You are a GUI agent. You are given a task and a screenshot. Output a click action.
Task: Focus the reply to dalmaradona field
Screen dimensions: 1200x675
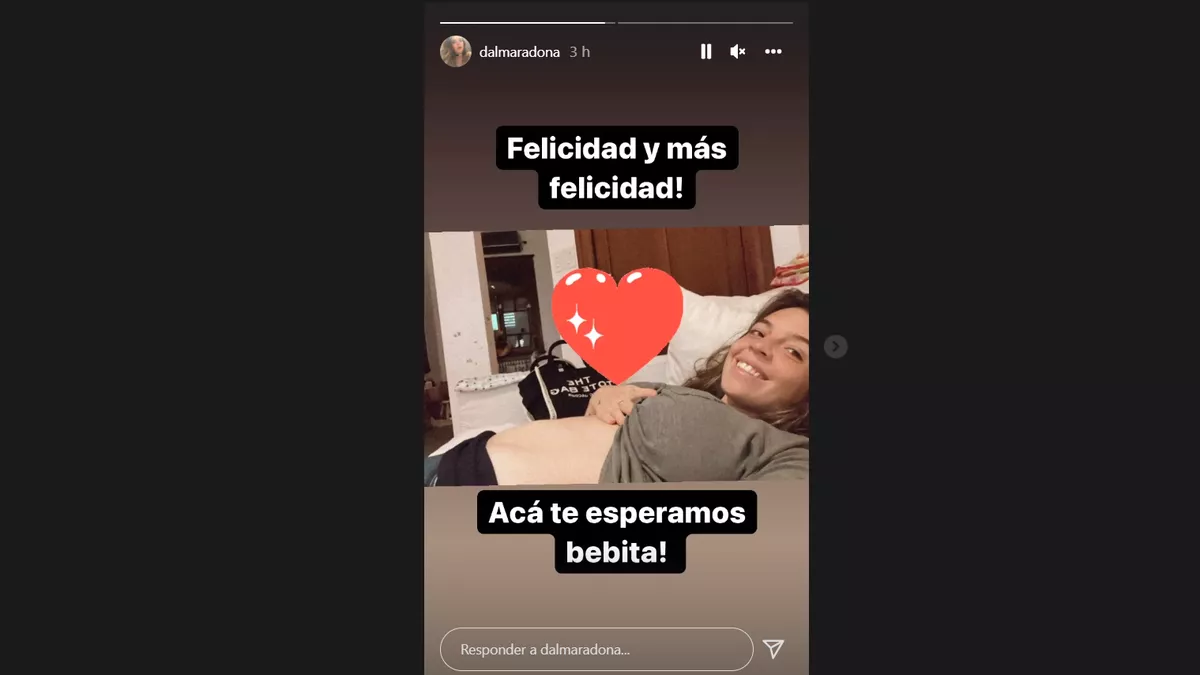(596, 649)
